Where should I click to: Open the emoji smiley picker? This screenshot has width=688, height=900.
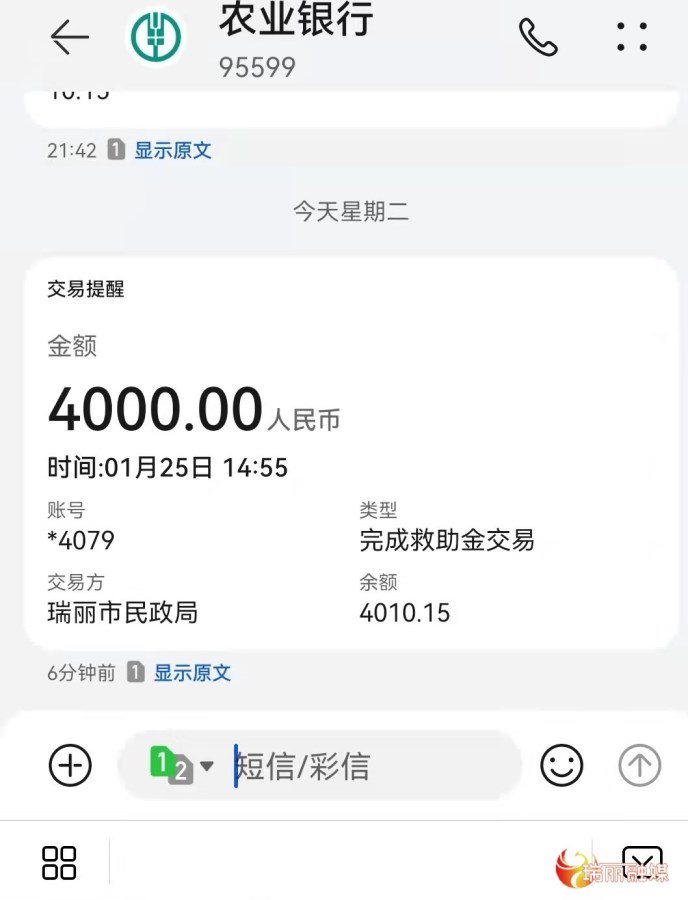(x=562, y=766)
